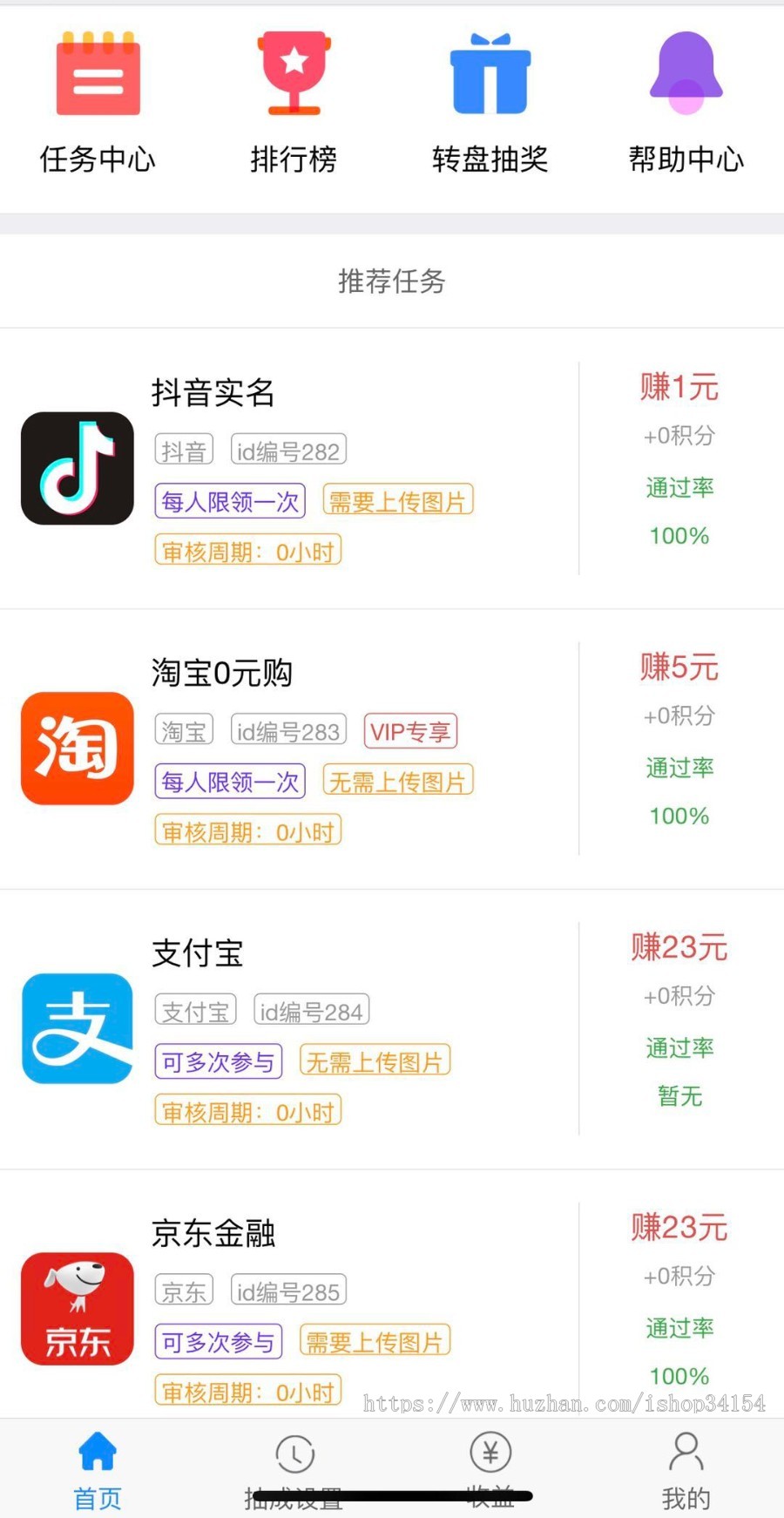784x1518 pixels.
Task: Select the JD icon for 京东金融 task
Action: 77,1308
